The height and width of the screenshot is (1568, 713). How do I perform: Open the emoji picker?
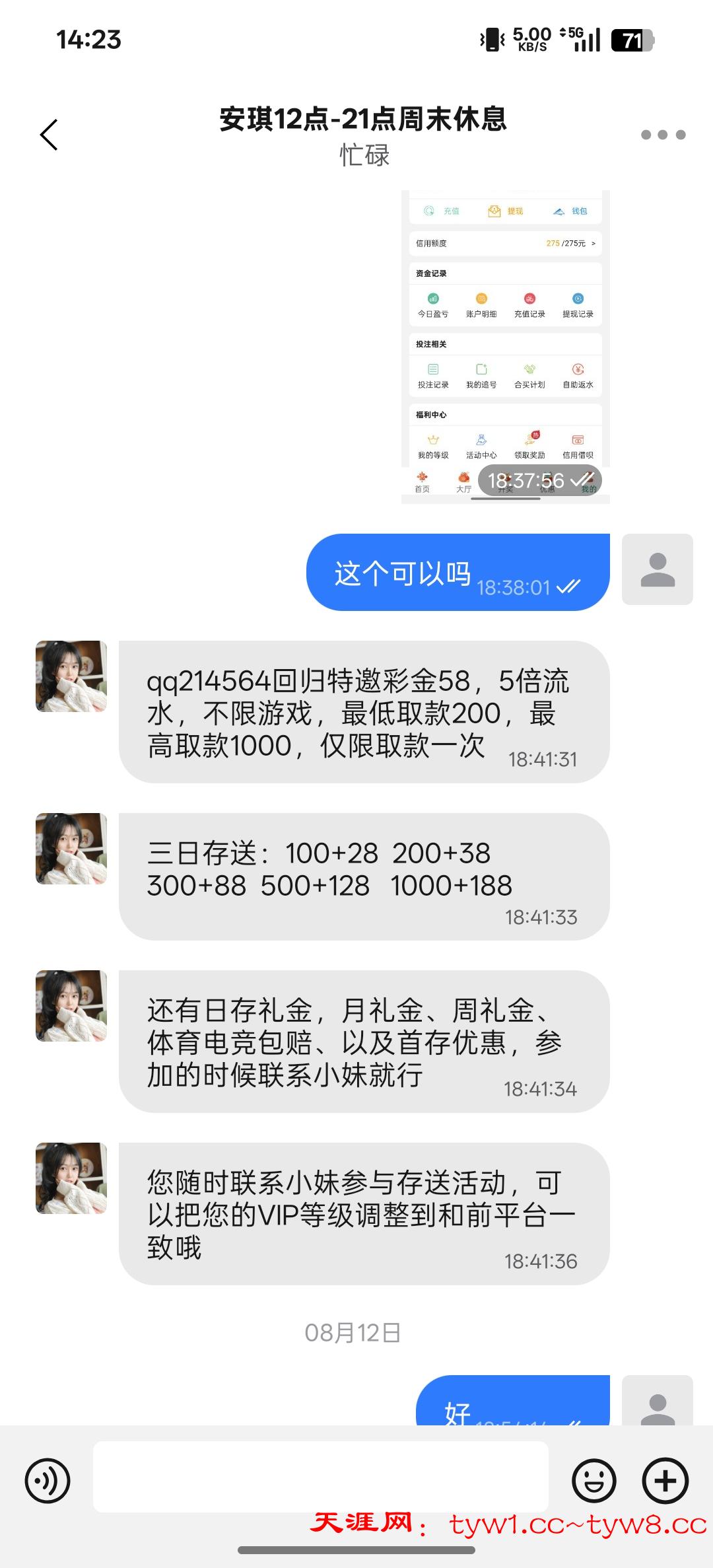pos(594,1480)
